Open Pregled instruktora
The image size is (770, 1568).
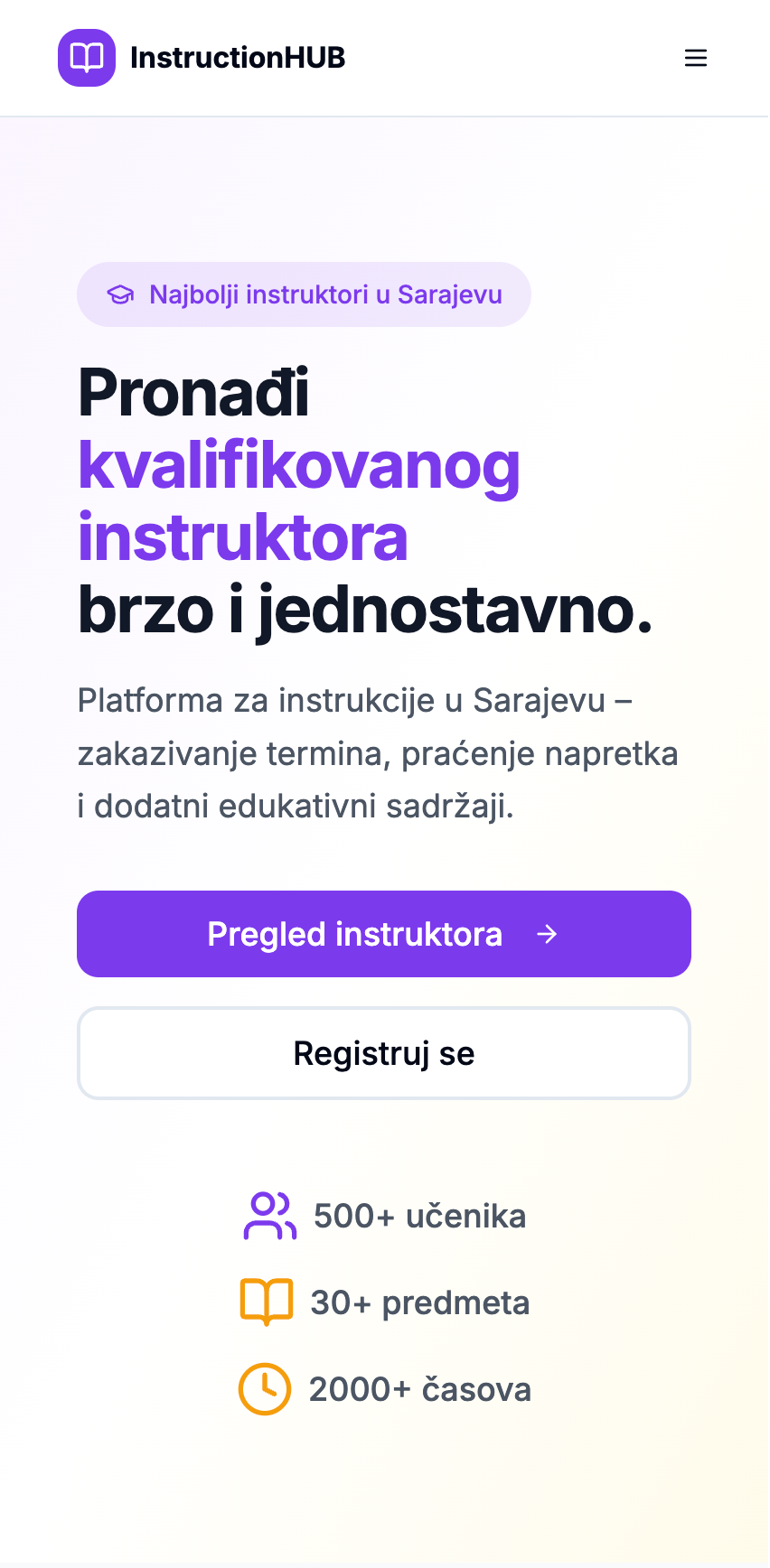coord(383,933)
